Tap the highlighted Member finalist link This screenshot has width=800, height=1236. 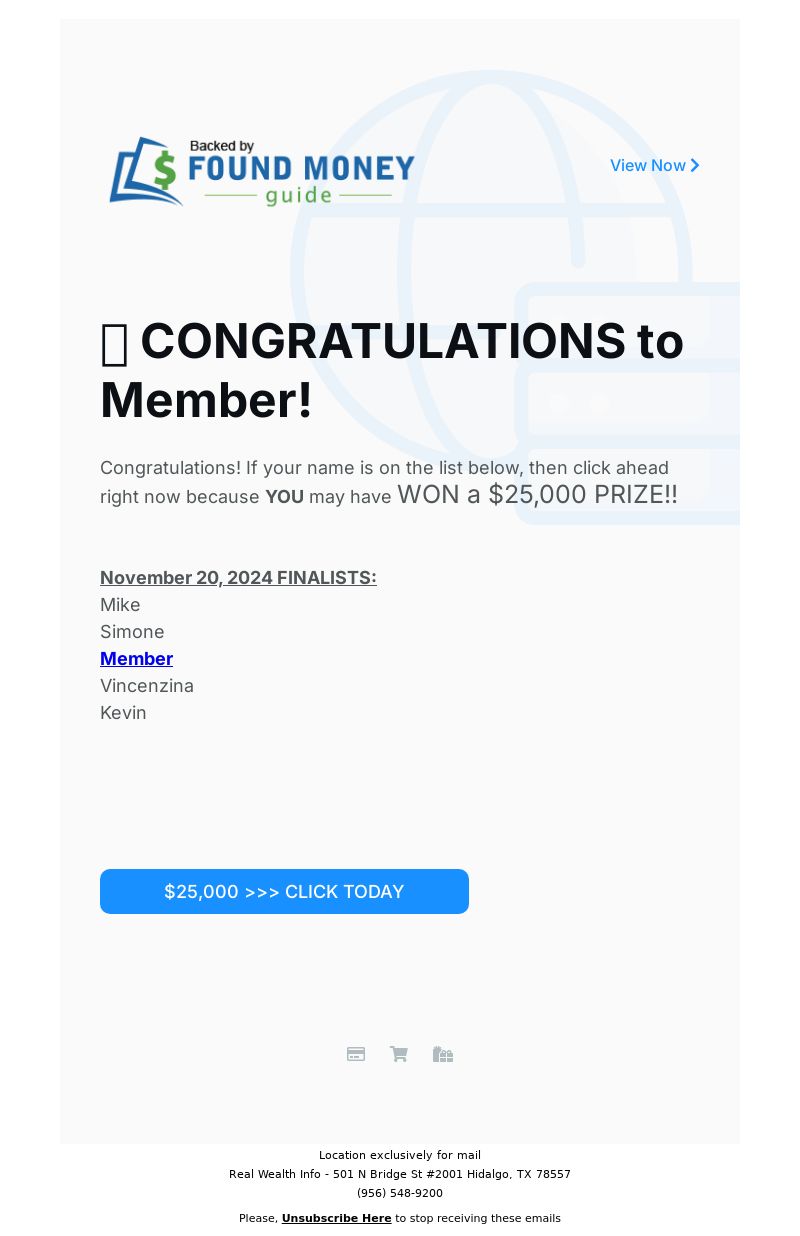[x=136, y=659]
